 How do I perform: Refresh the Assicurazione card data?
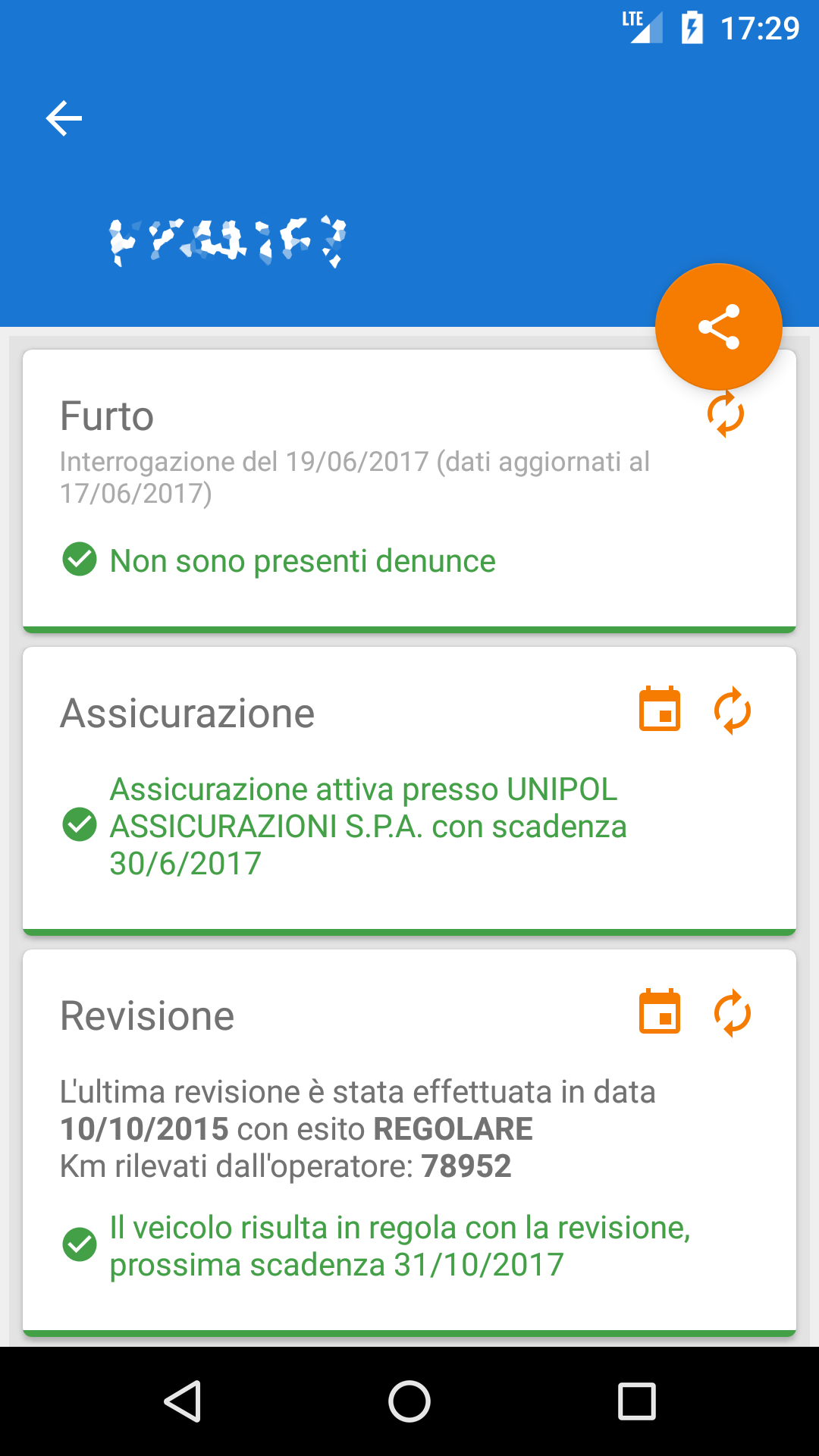(732, 710)
